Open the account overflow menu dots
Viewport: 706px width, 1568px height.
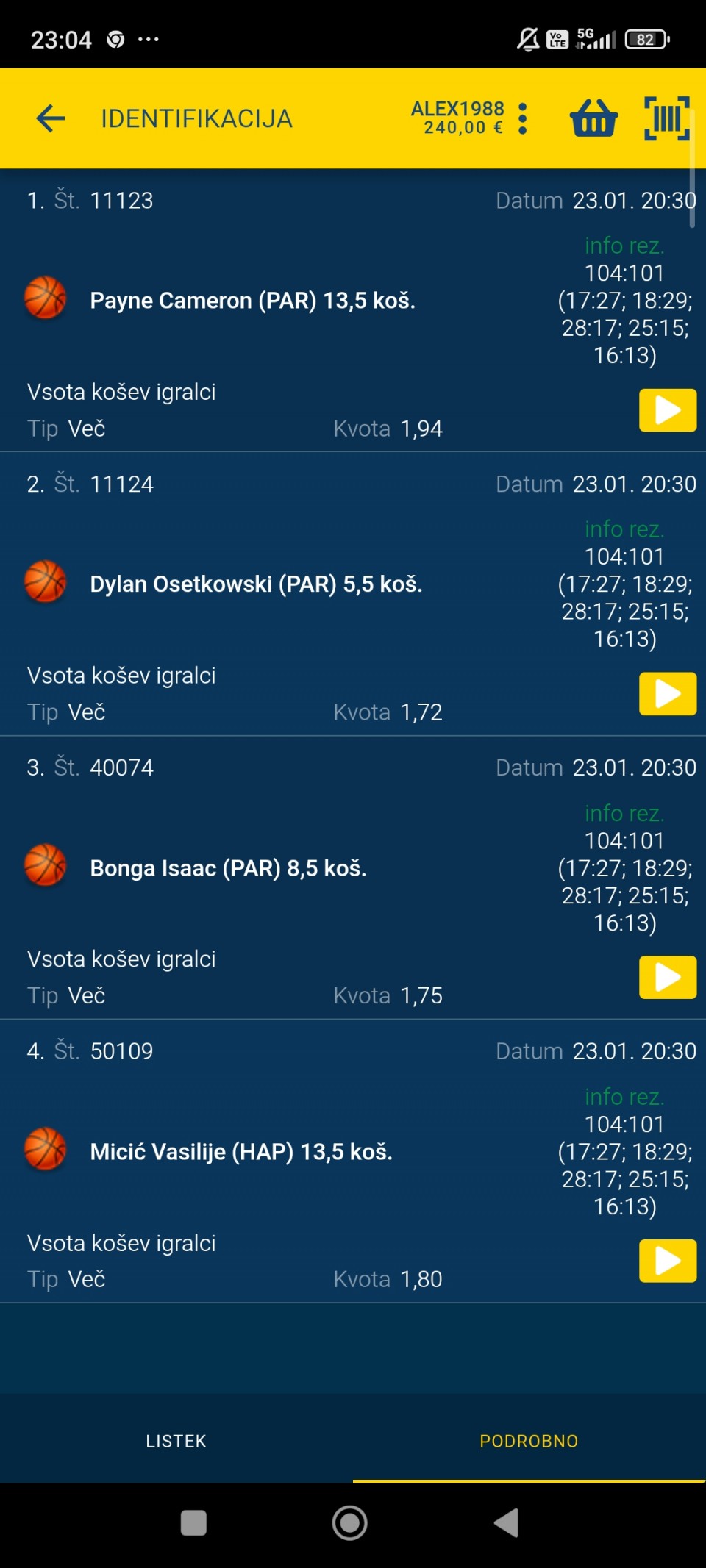coord(523,118)
